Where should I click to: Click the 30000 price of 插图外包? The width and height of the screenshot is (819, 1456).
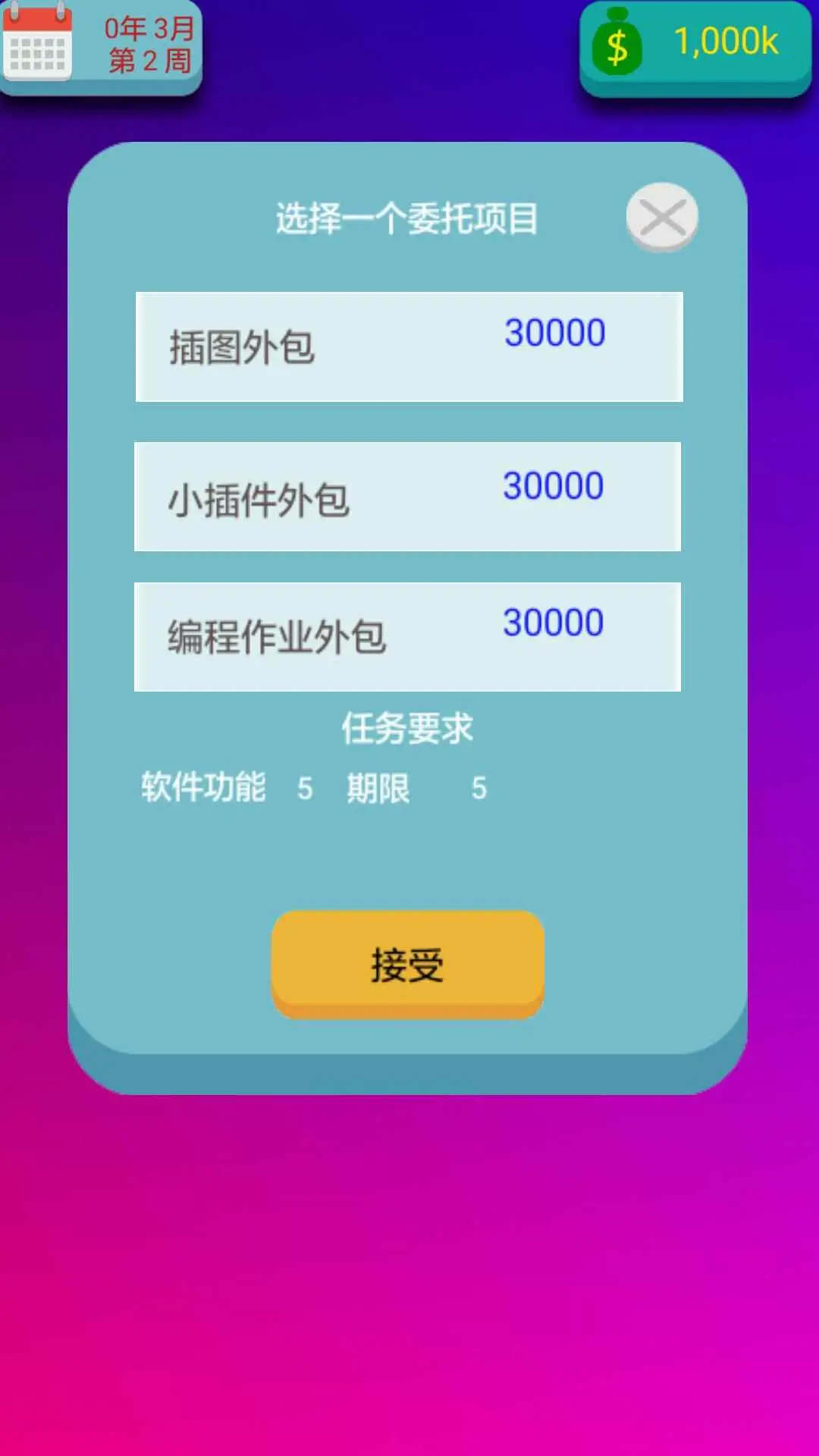pos(554,333)
